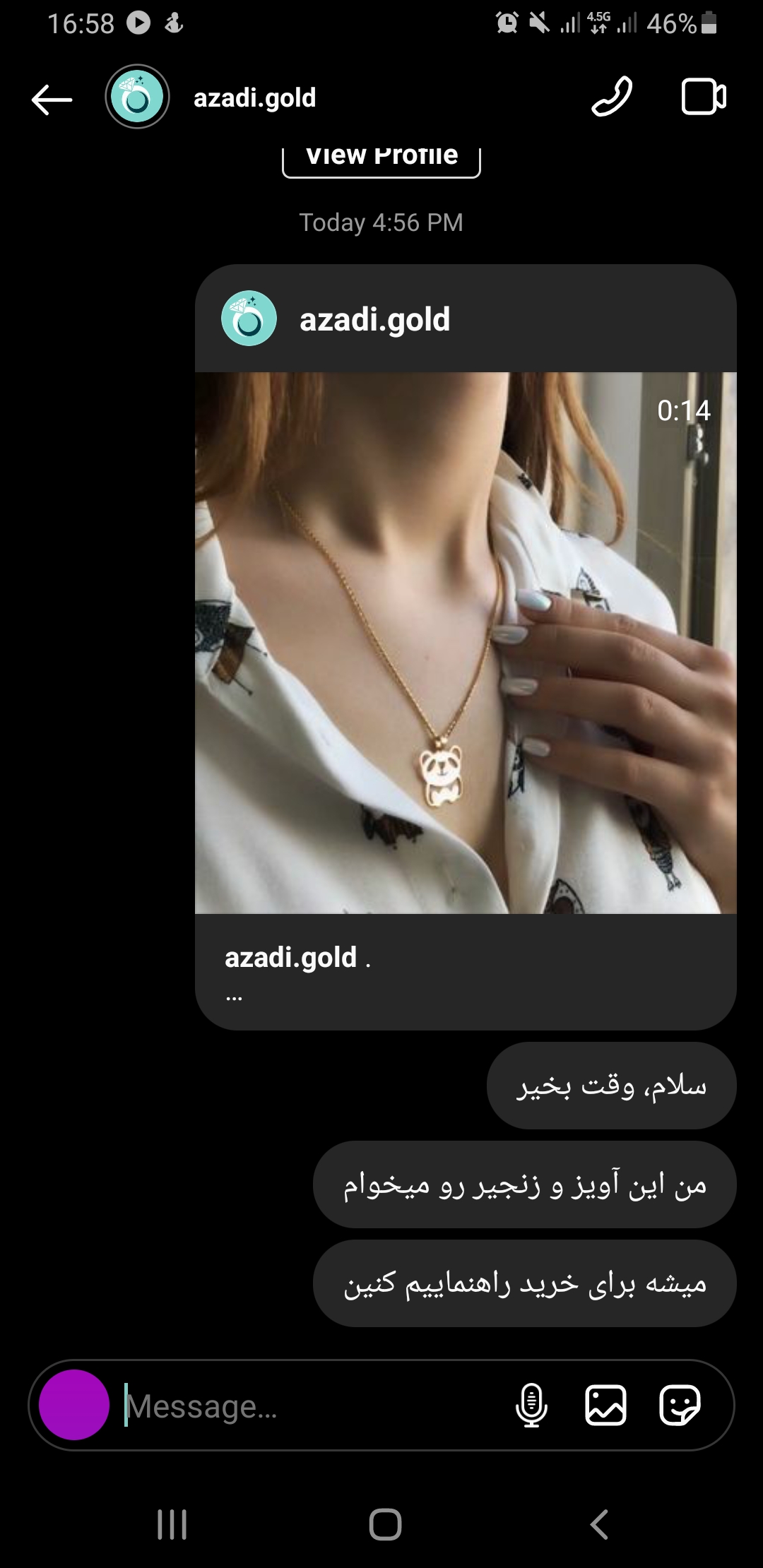Open the camera with the purple circle button
This screenshot has width=763, height=1568.
(74, 1404)
